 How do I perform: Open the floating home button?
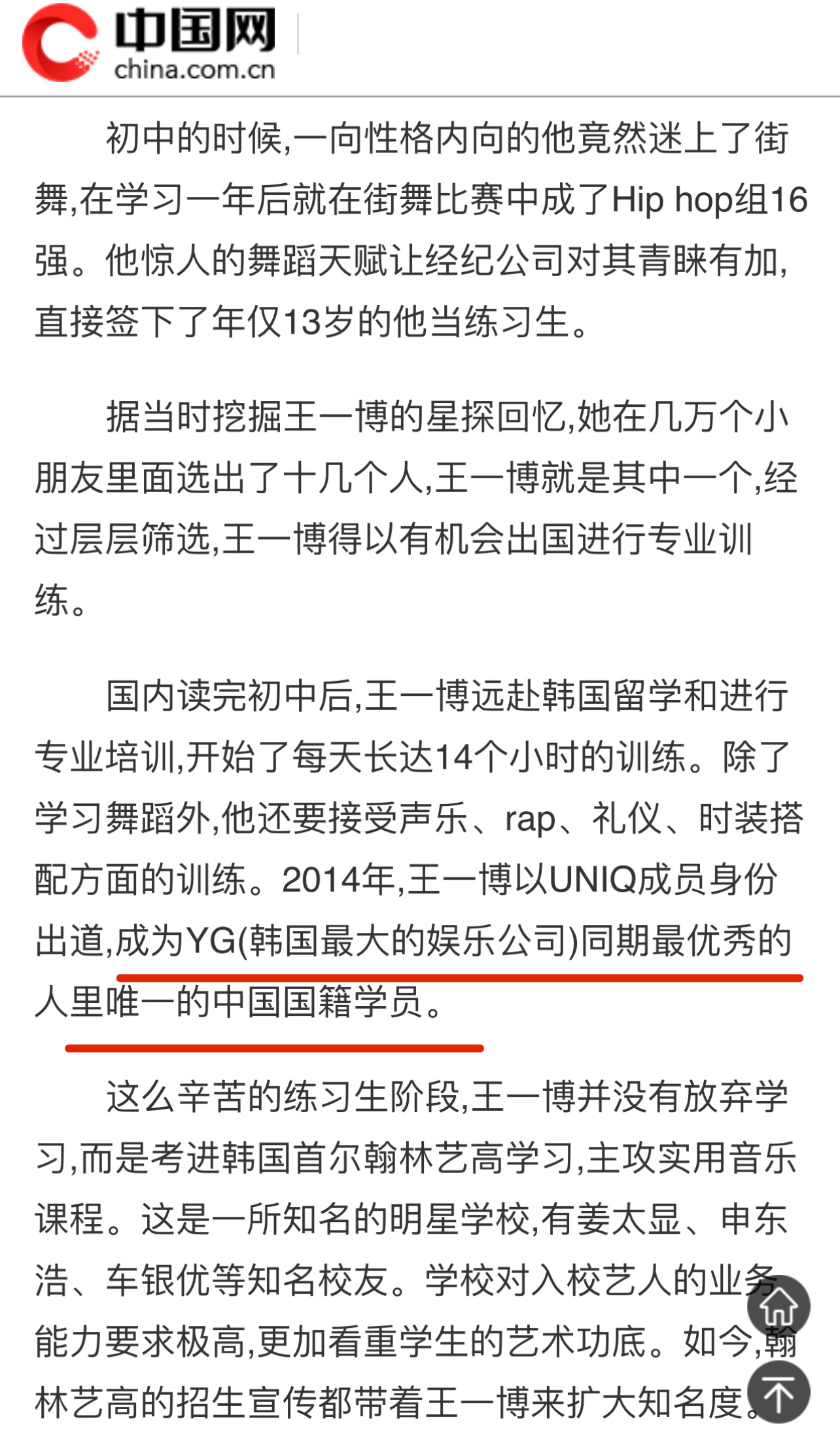point(778,1306)
